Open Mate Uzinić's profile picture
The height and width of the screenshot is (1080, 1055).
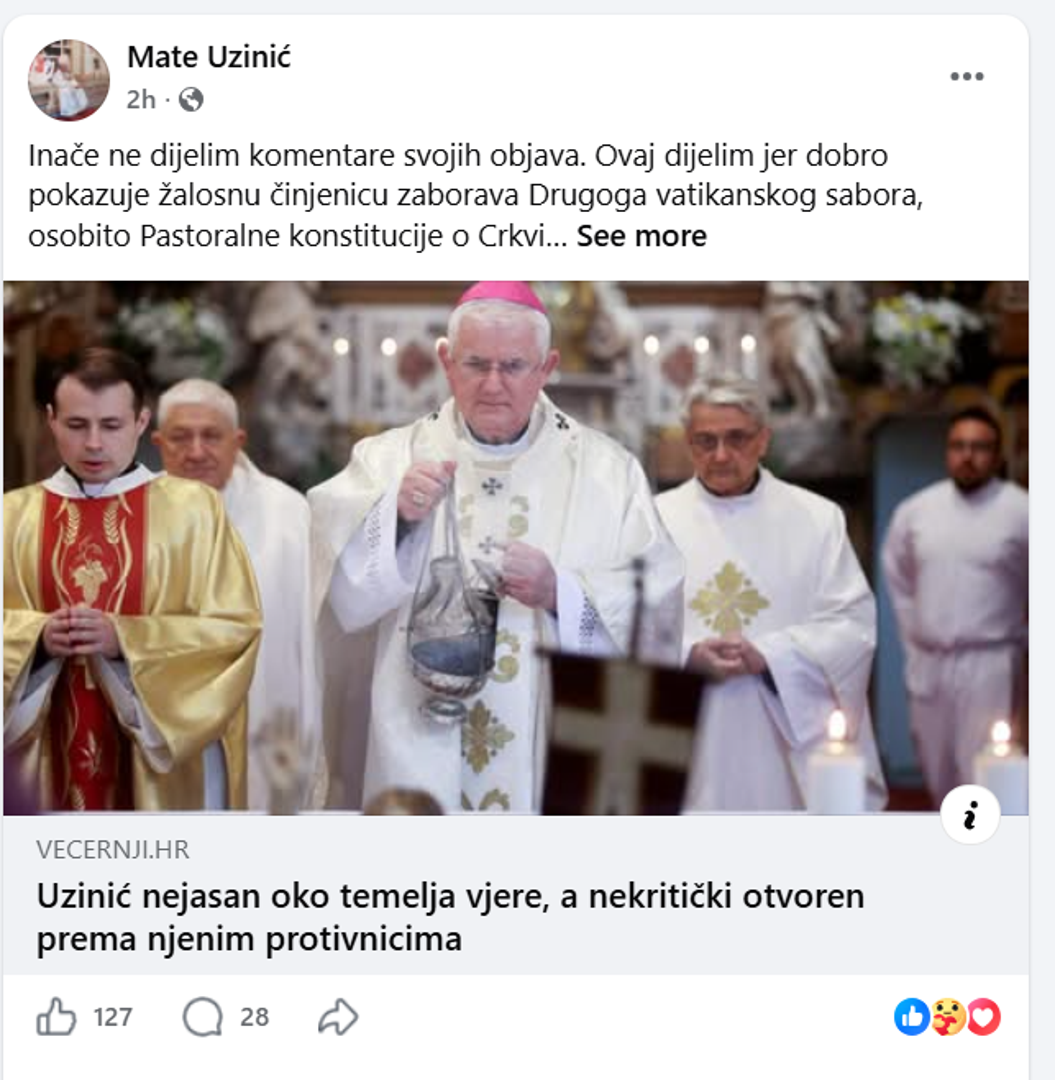coord(68,80)
